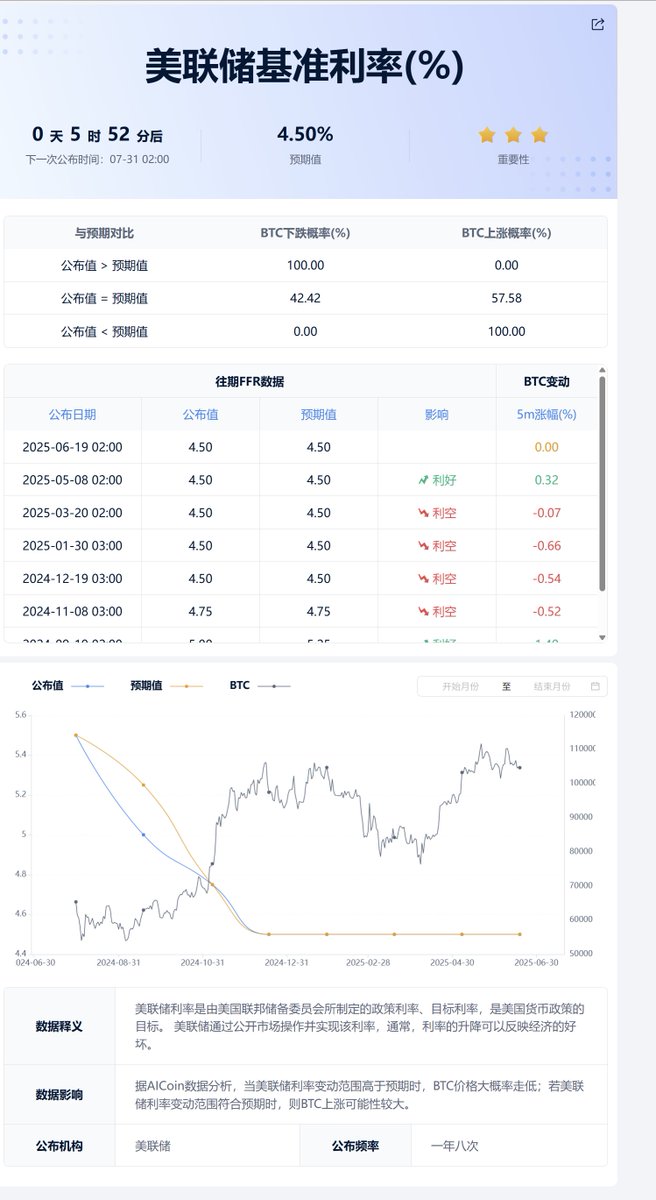Open the 结束月份 end month picker

pos(551,687)
